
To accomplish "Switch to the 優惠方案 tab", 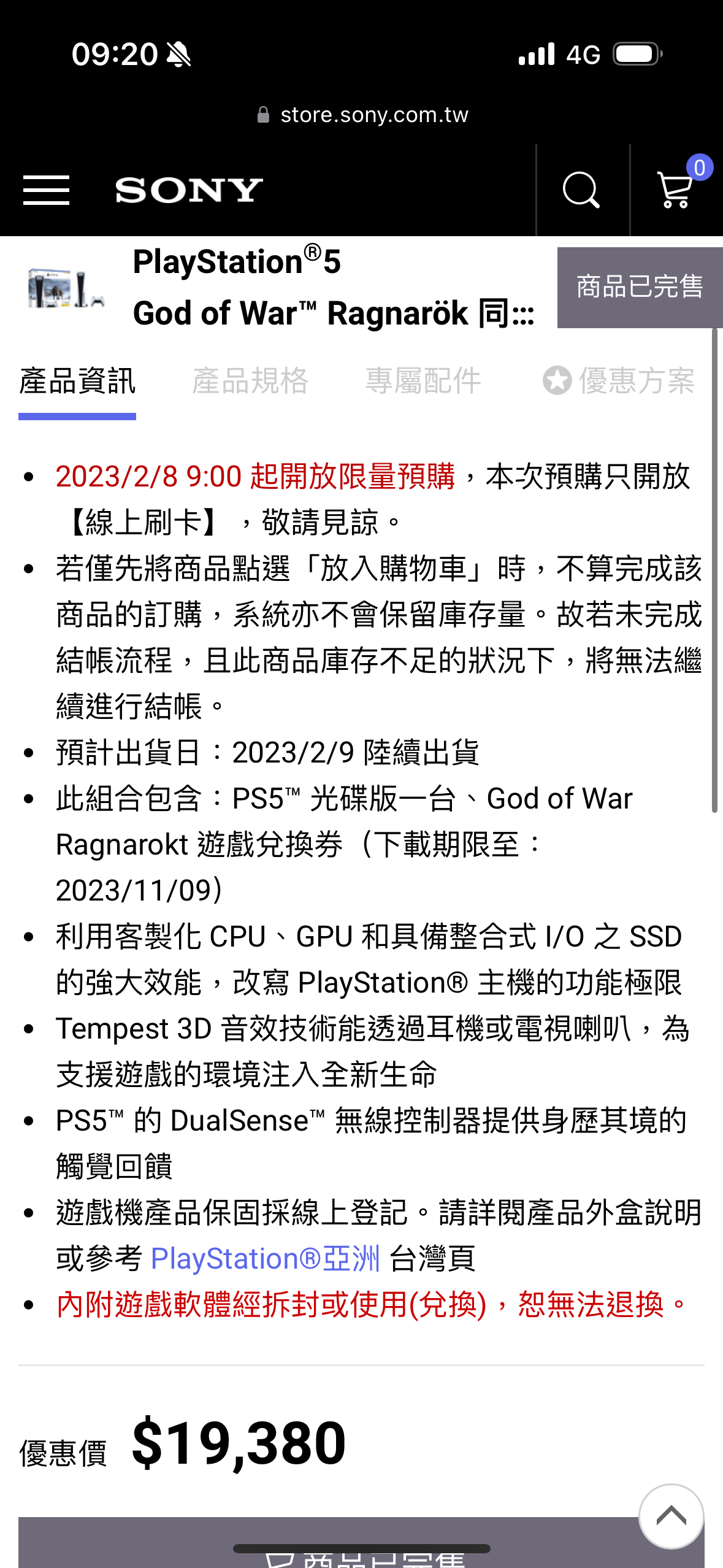I will pyautogui.click(x=619, y=381).
